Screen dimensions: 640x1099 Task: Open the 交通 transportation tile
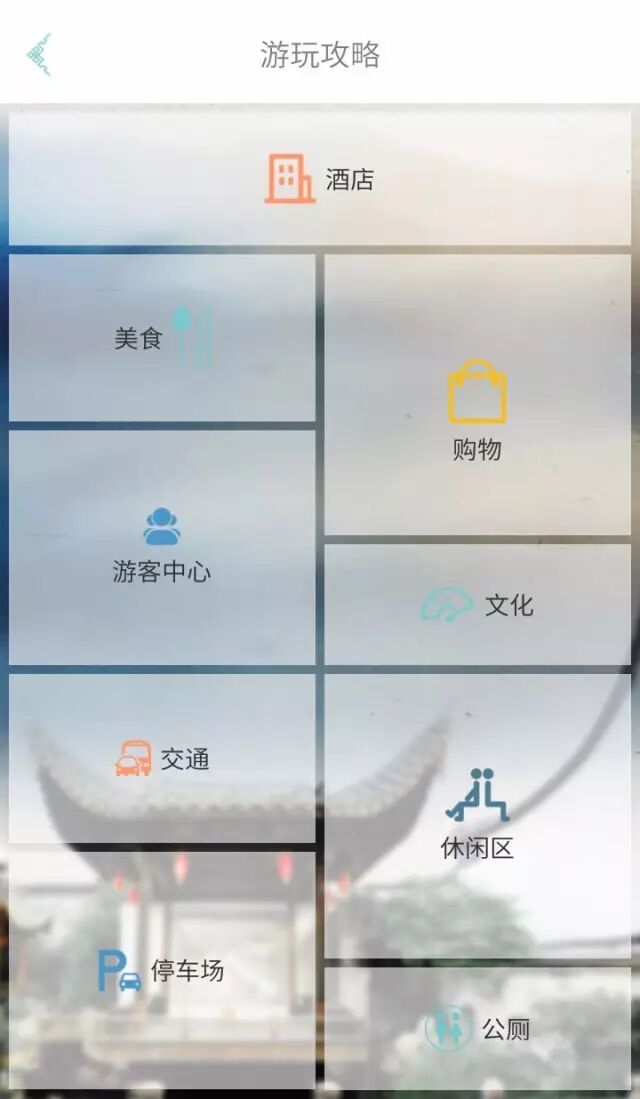[x=162, y=758]
